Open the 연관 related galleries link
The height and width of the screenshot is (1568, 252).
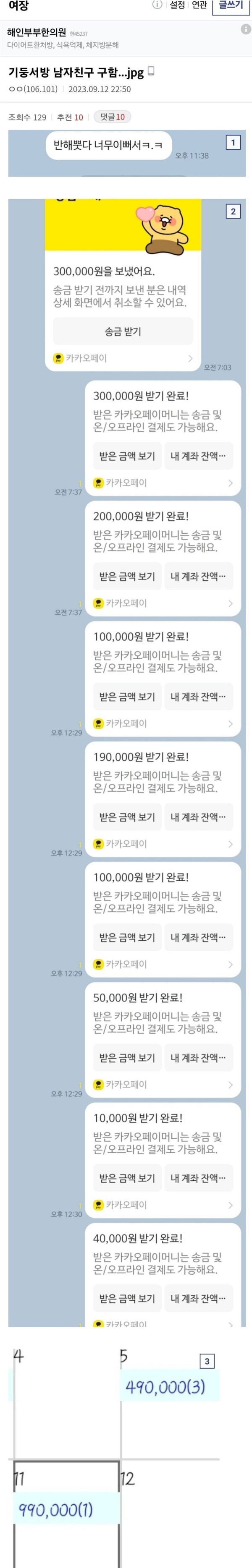[x=199, y=5]
